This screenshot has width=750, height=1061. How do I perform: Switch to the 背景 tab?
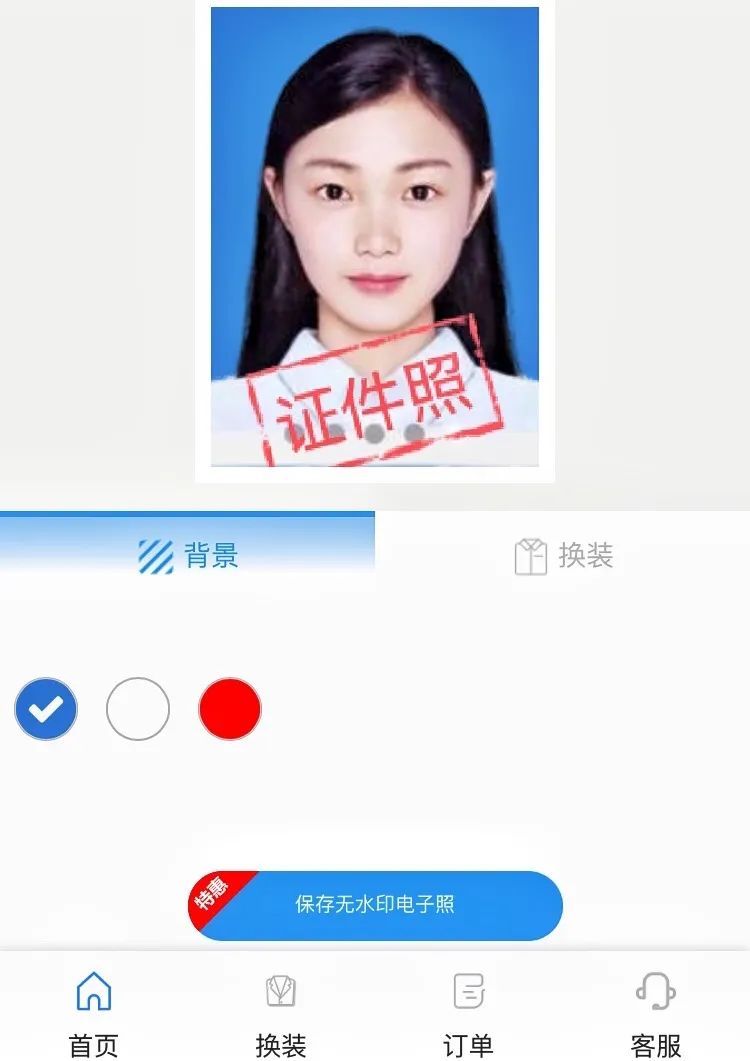(188, 555)
